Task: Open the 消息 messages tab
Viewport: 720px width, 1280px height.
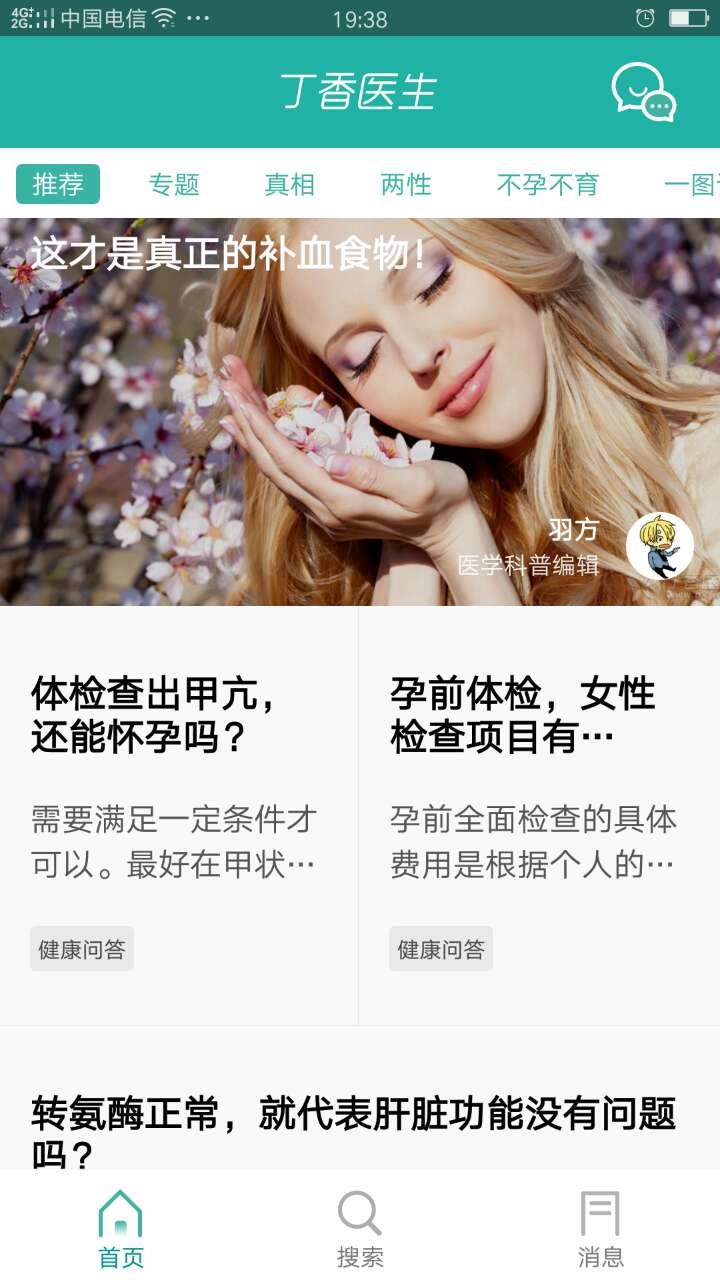Action: coord(600,1228)
